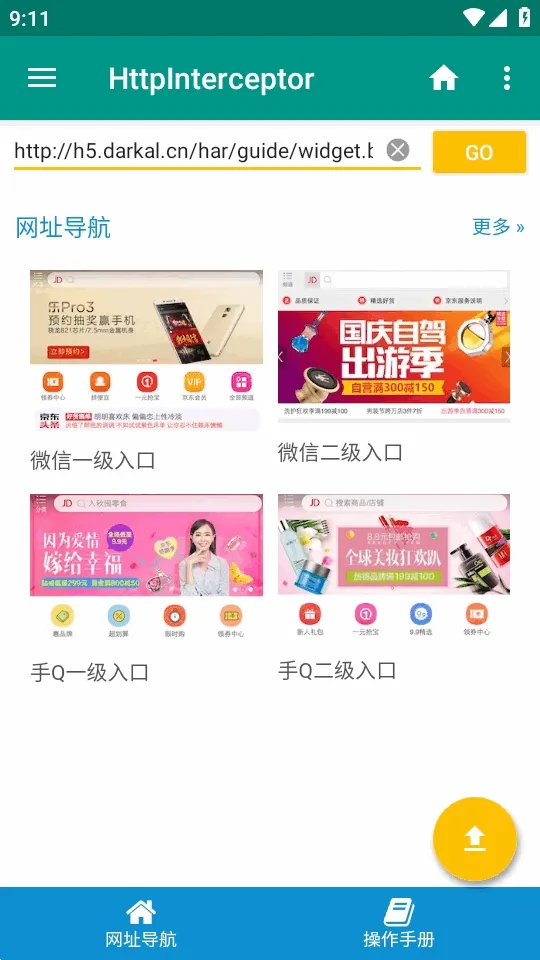Tap the yellow upload floating button
Screen dimensions: 540x960
(x=474, y=839)
